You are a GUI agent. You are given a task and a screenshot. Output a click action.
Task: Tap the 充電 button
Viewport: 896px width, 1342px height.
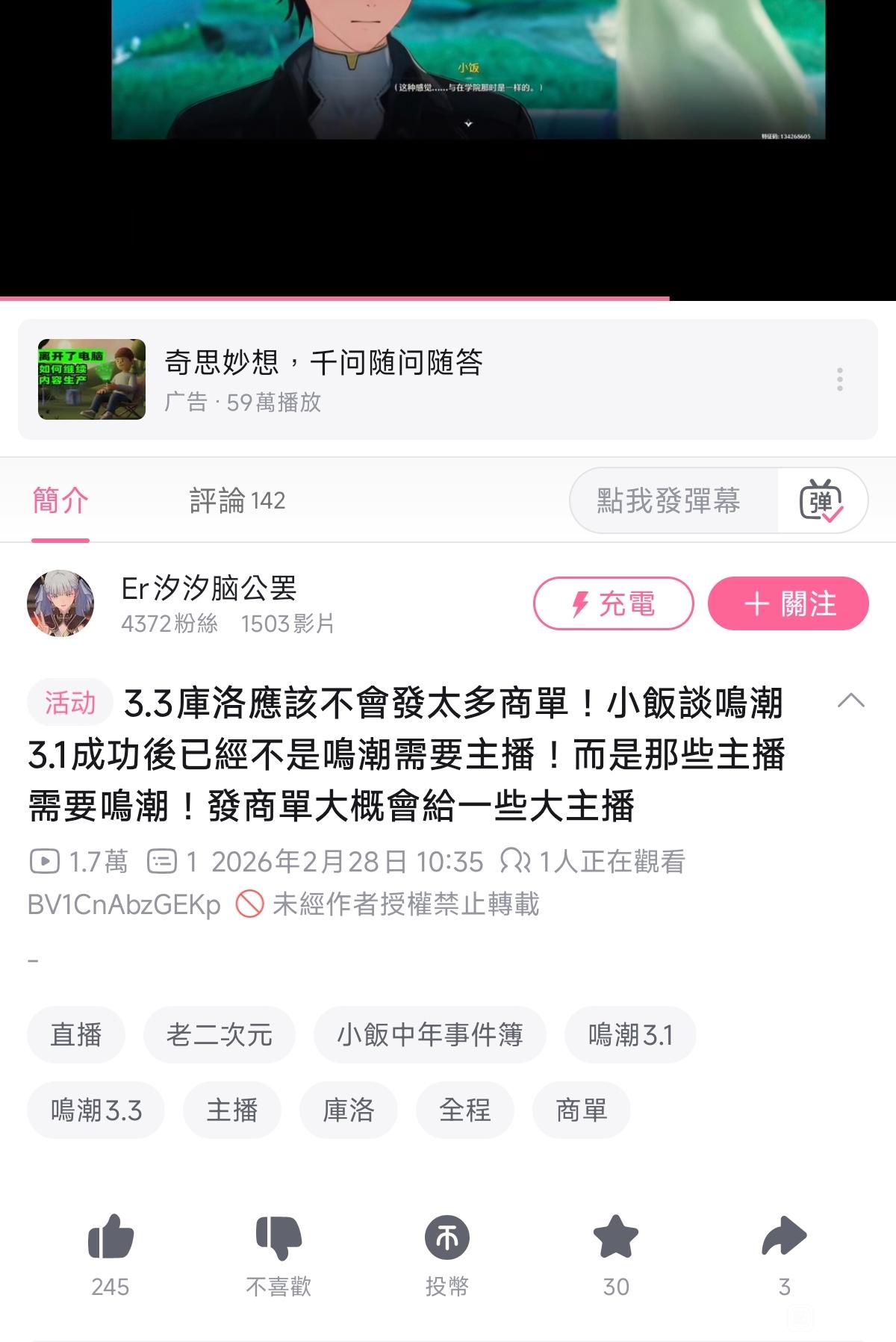point(613,603)
